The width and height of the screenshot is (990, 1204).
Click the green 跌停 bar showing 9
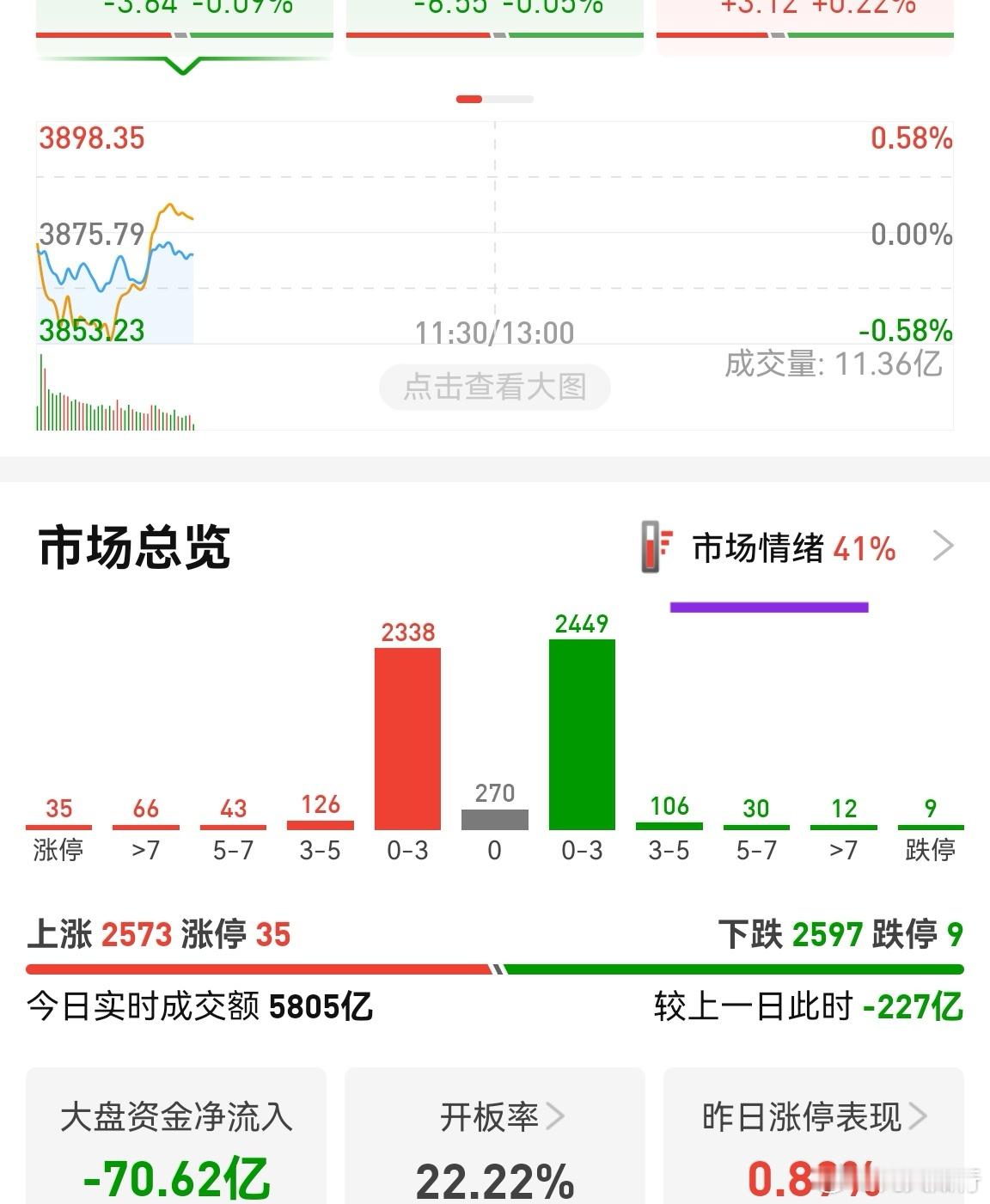pyautogui.click(x=929, y=826)
